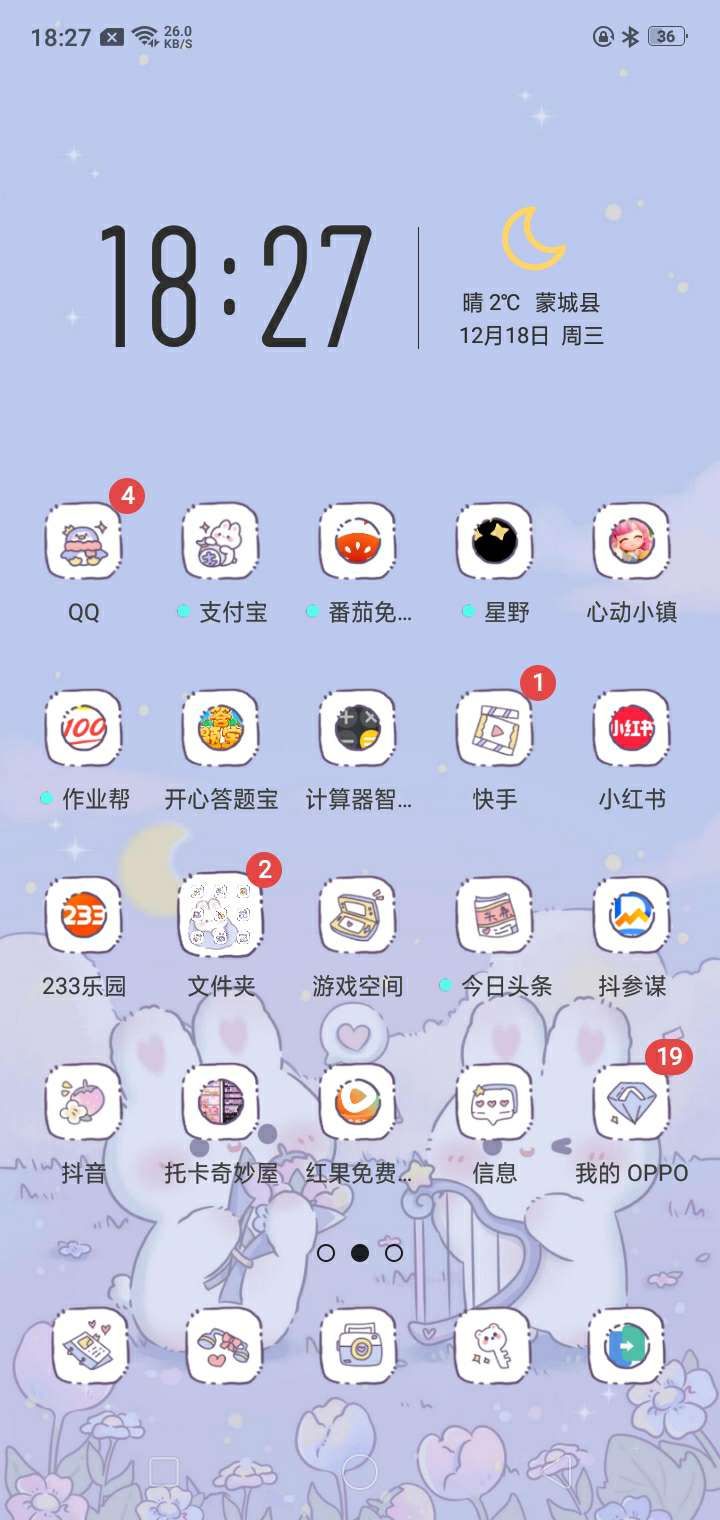Open 作业帮 app
This screenshot has width=720, height=1520.
click(x=83, y=728)
